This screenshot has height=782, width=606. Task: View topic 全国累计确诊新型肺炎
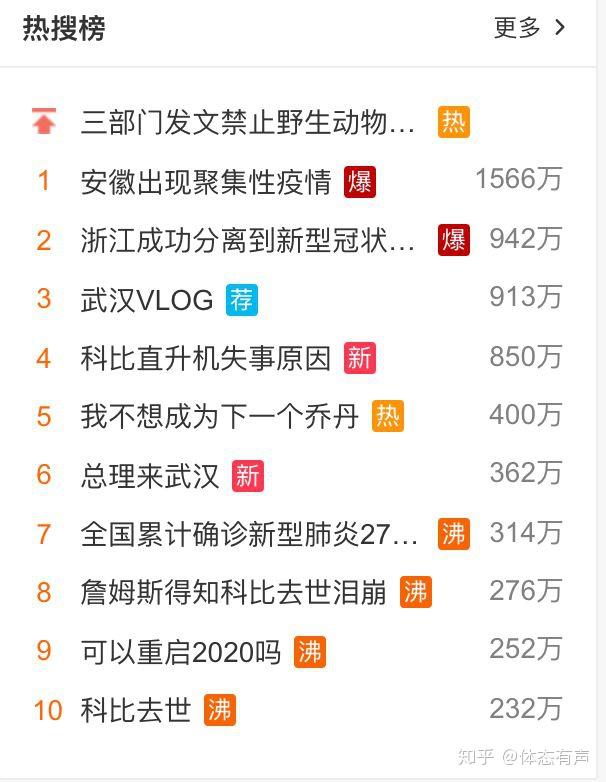click(x=249, y=534)
